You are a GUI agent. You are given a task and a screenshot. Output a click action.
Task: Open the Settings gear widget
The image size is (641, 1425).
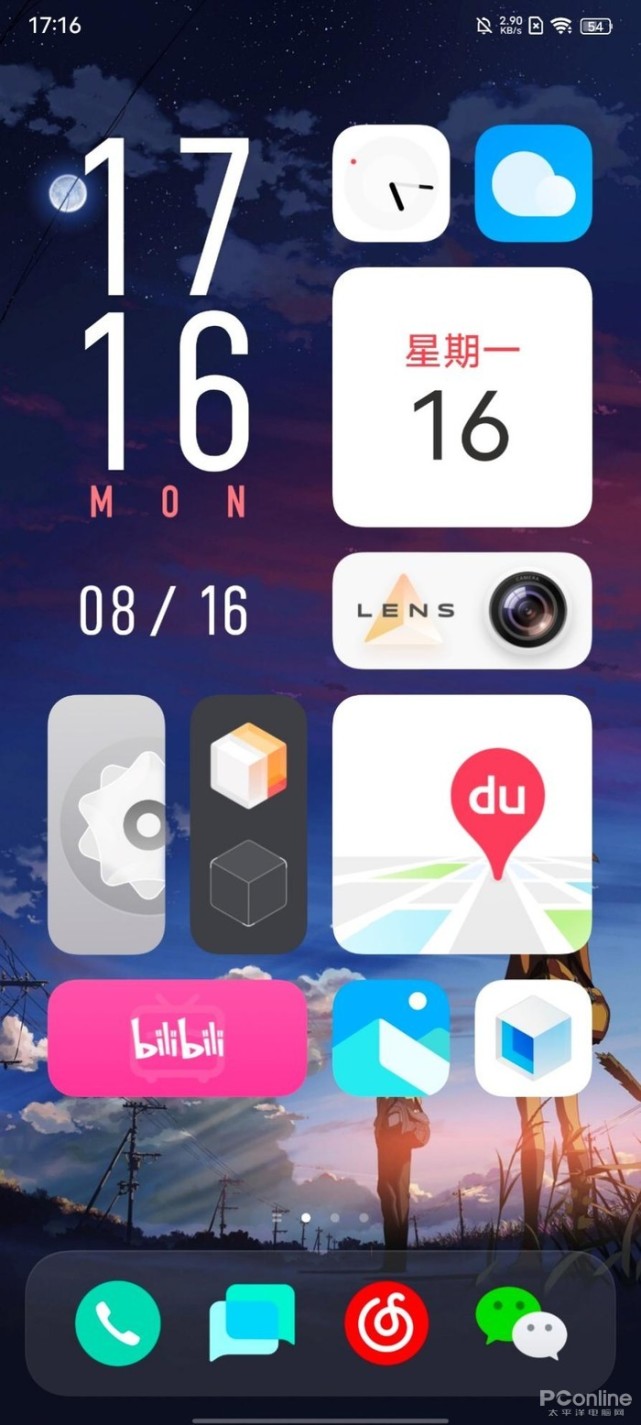tap(107, 824)
